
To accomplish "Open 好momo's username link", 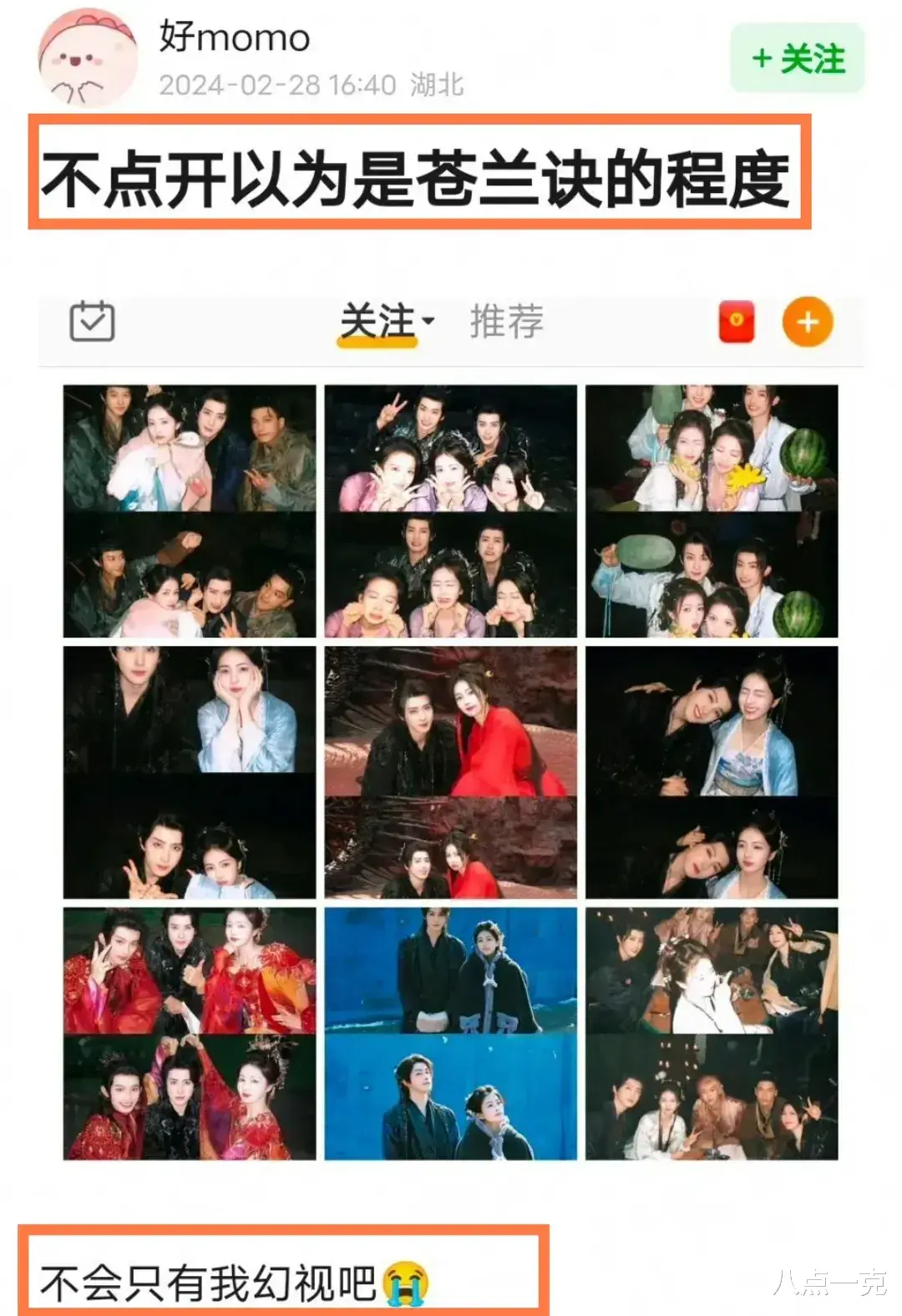I will (232, 36).
